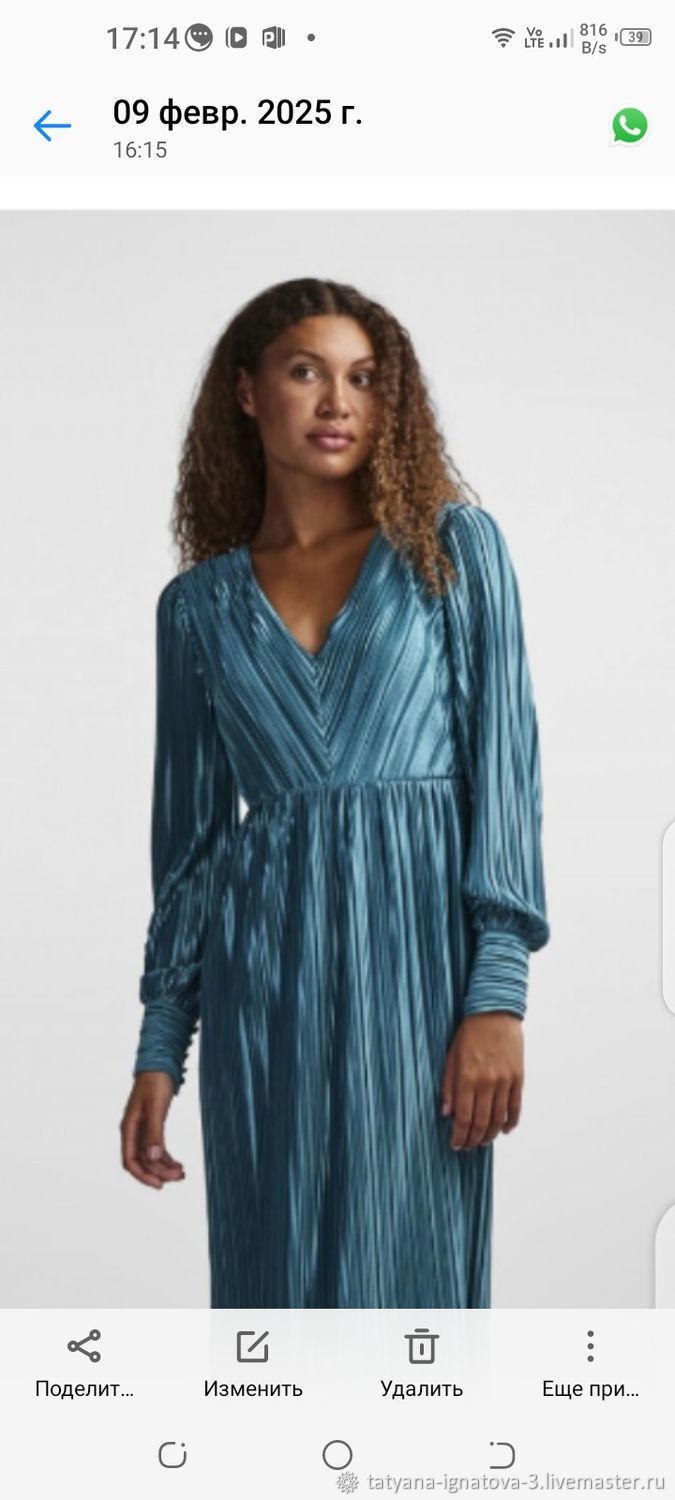The height and width of the screenshot is (1500, 675).
Task: Share the photo via WhatsApp icon
Action: coord(630,126)
